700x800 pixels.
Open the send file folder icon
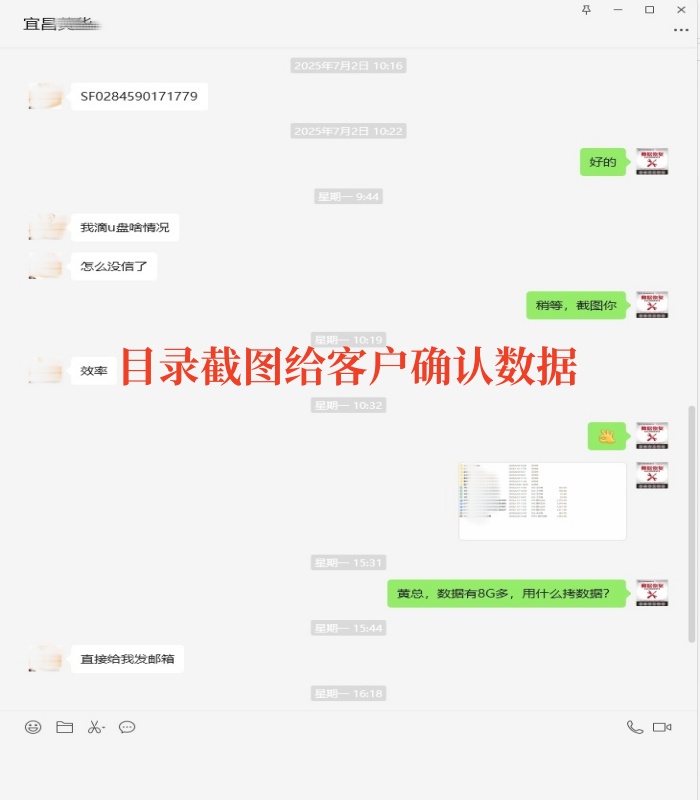(64, 727)
